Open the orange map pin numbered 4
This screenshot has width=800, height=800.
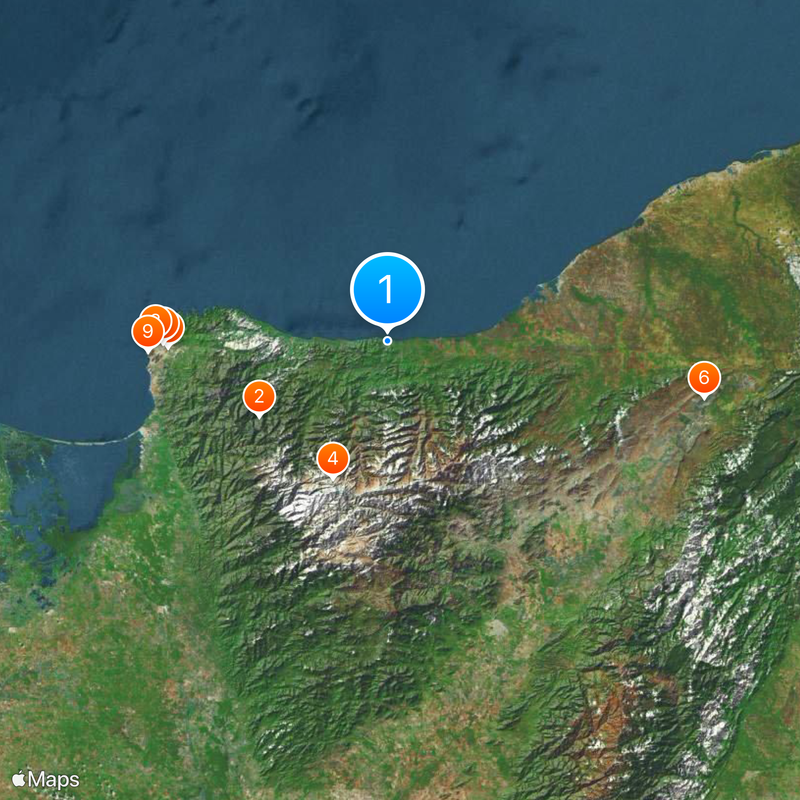[332, 459]
